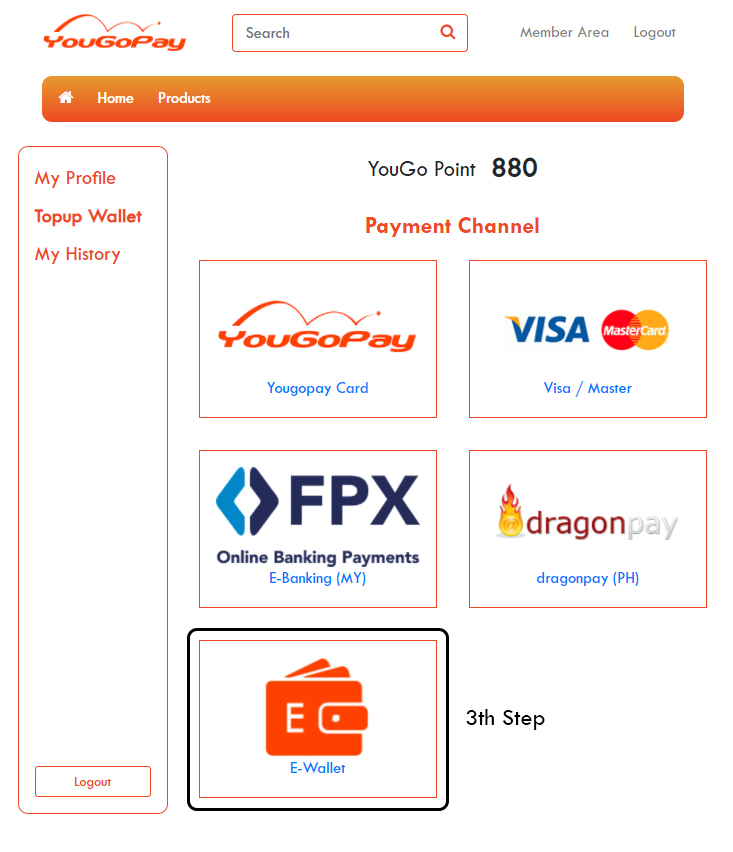Go to the Home menu item
Screen dimensions: 733x852
pyautogui.click(x=115, y=98)
